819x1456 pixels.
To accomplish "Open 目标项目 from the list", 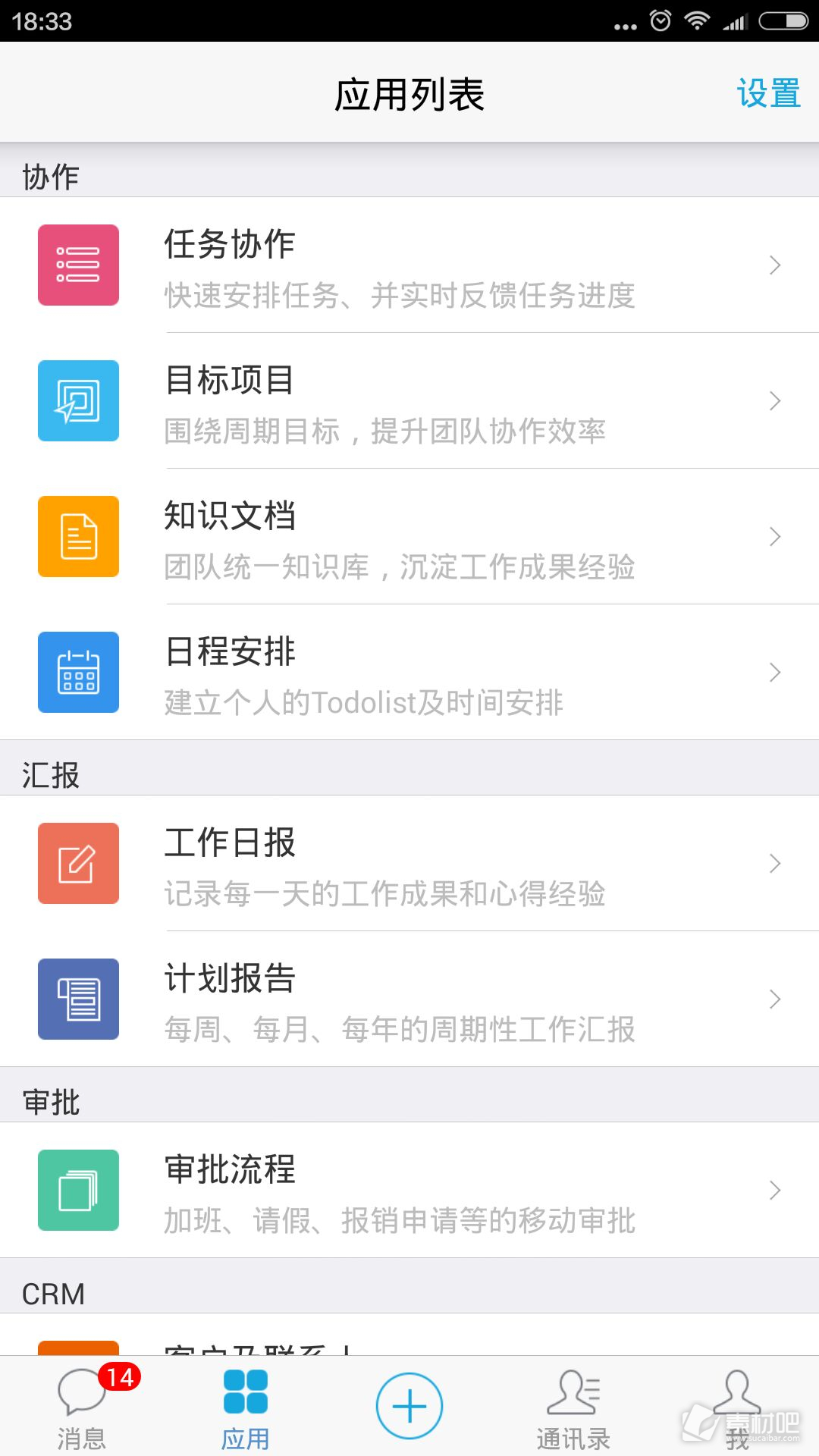I will [x=409, y=401].
